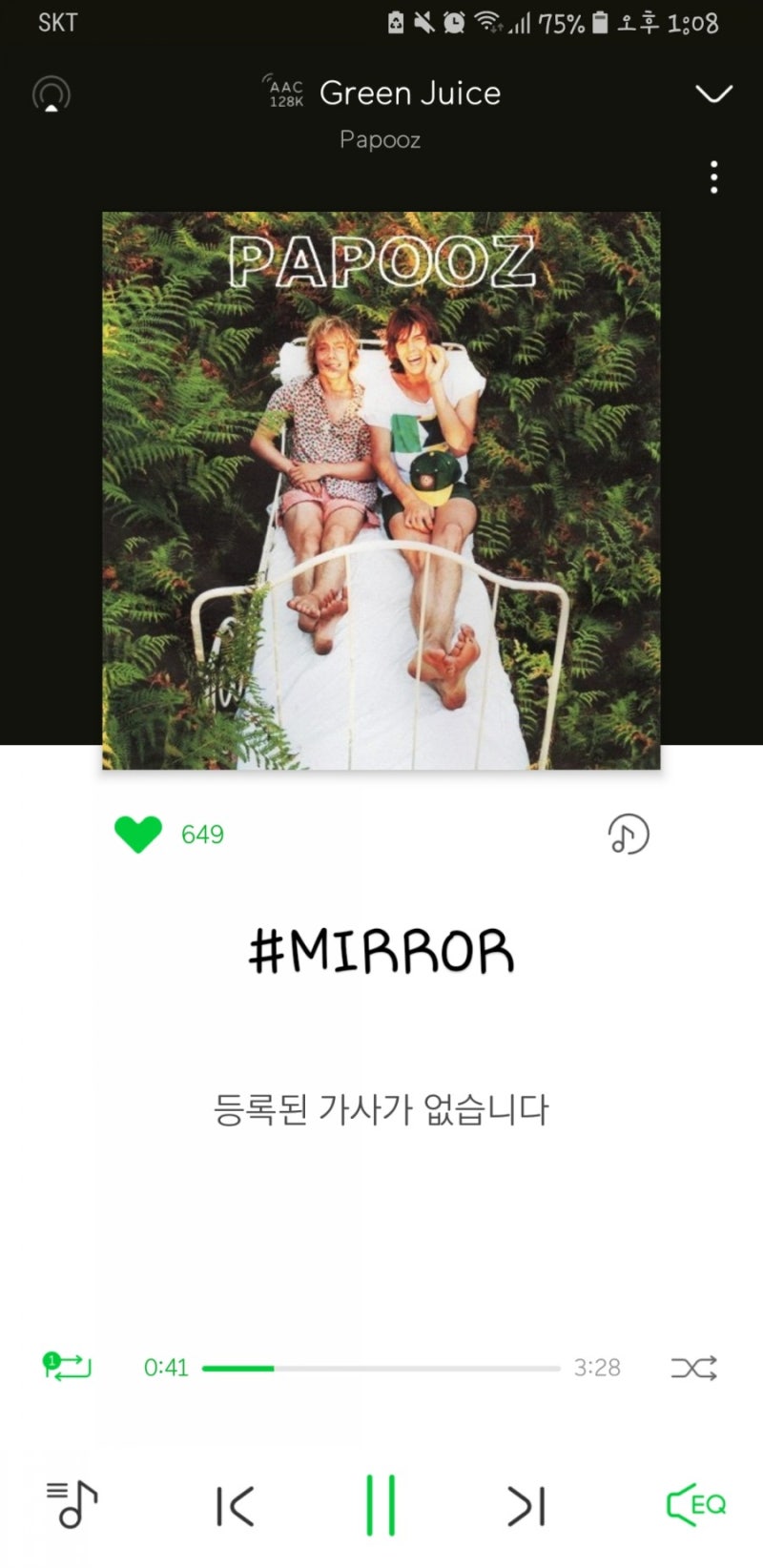Tap the Papooz album artwork
Screen dimensions: 763x1568
click(381, 488)
